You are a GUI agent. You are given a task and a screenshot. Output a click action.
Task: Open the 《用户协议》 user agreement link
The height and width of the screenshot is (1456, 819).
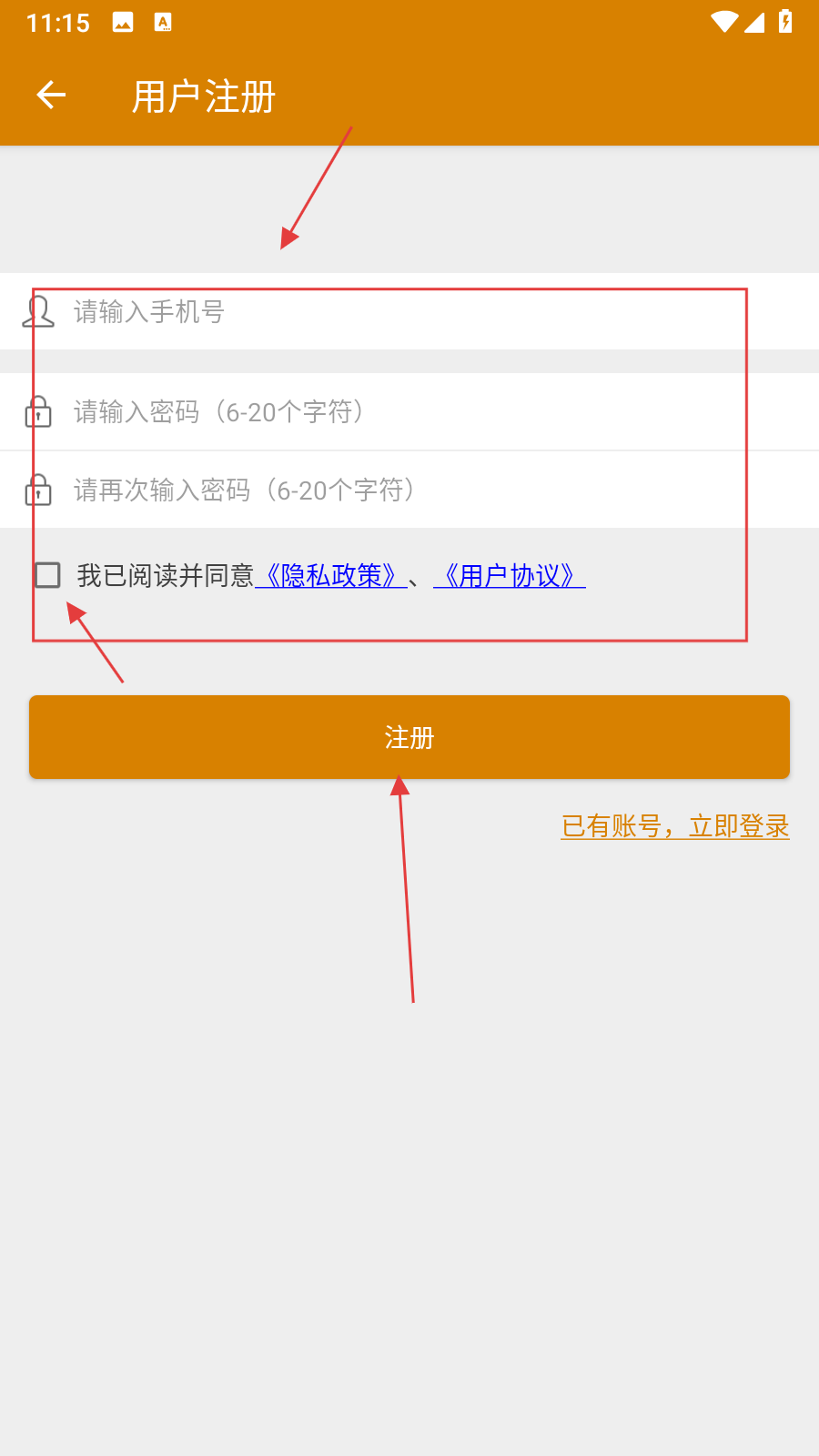coord(510,575)
